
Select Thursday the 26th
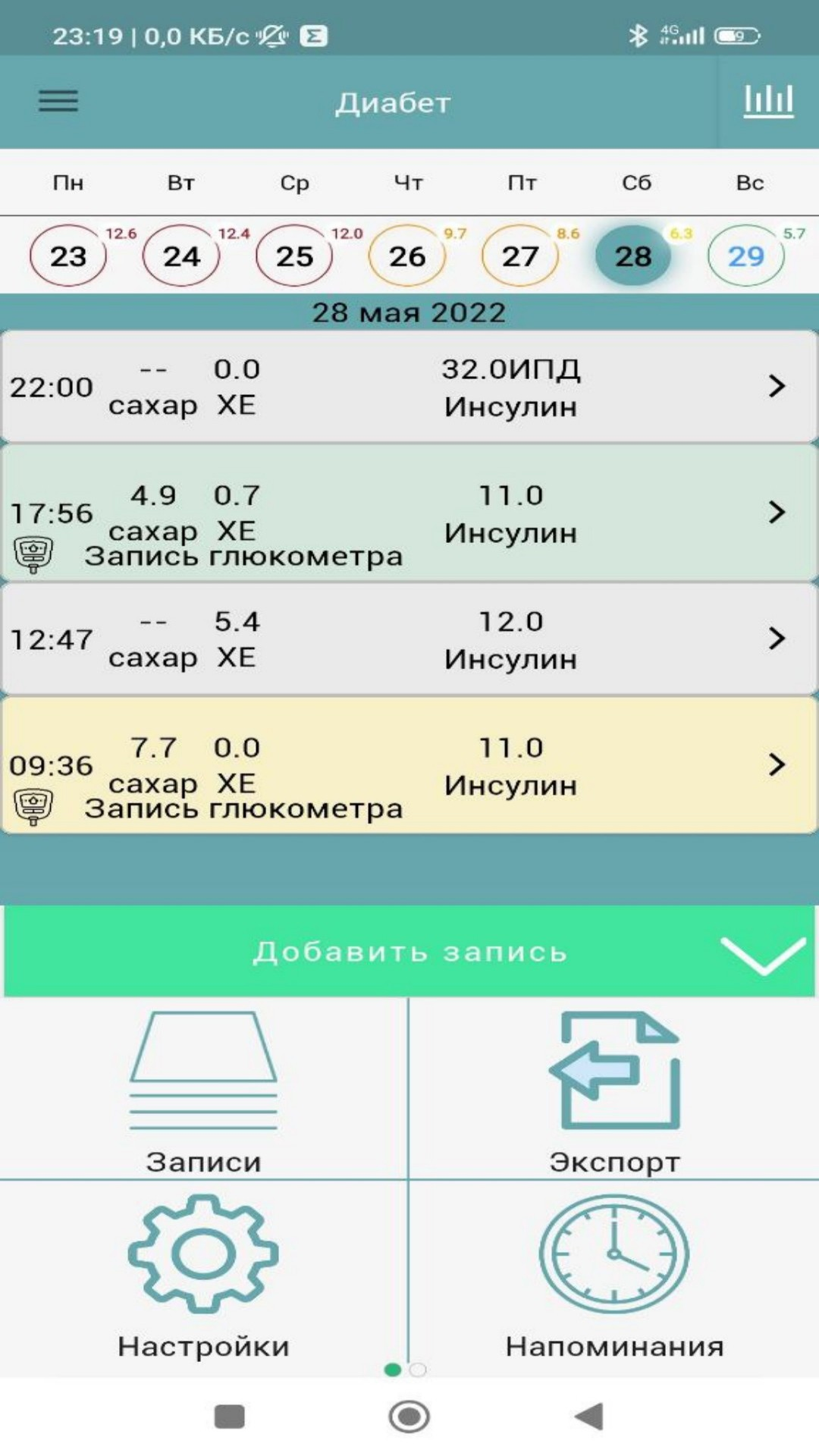pyautogui.click(x=407, y=256)
